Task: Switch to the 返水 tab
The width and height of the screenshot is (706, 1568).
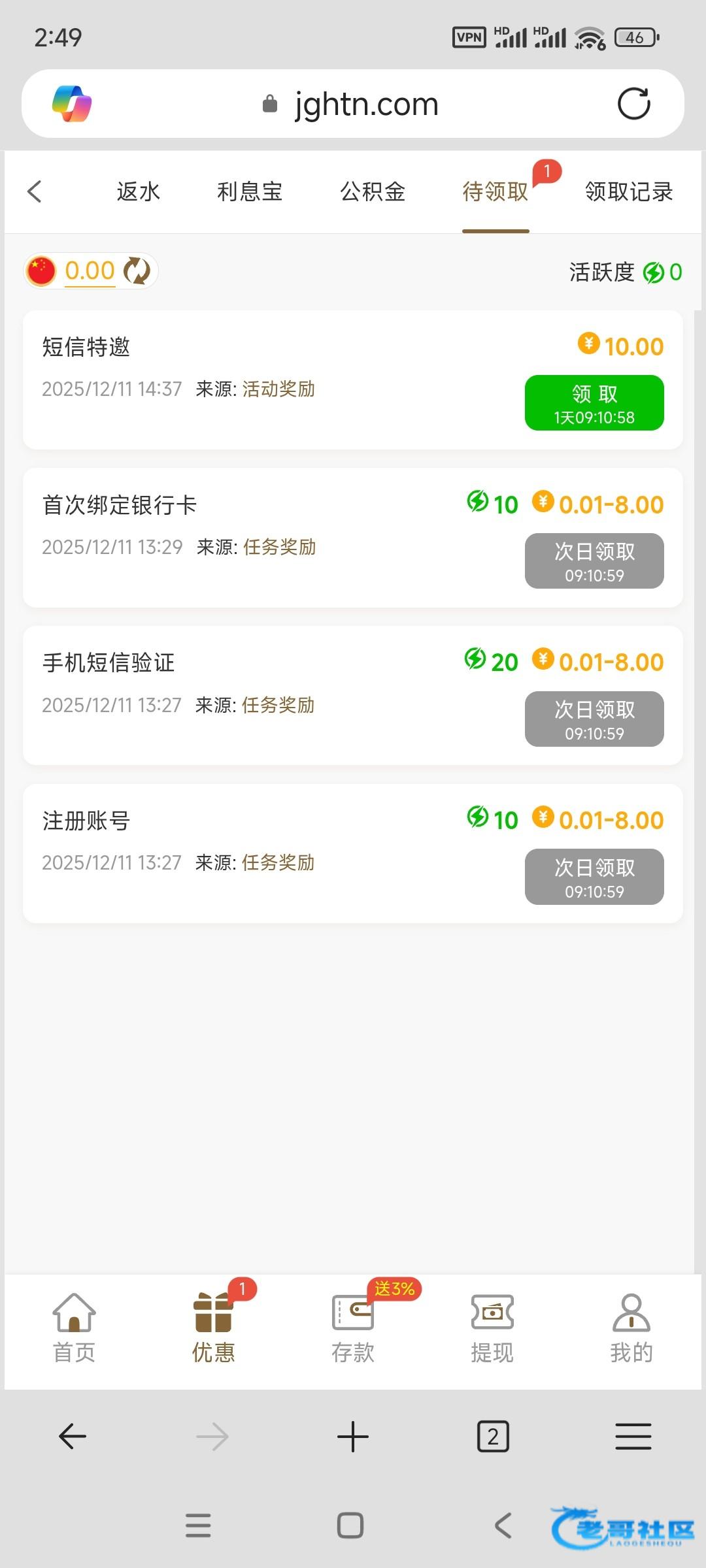Action: tap(138, 191)
